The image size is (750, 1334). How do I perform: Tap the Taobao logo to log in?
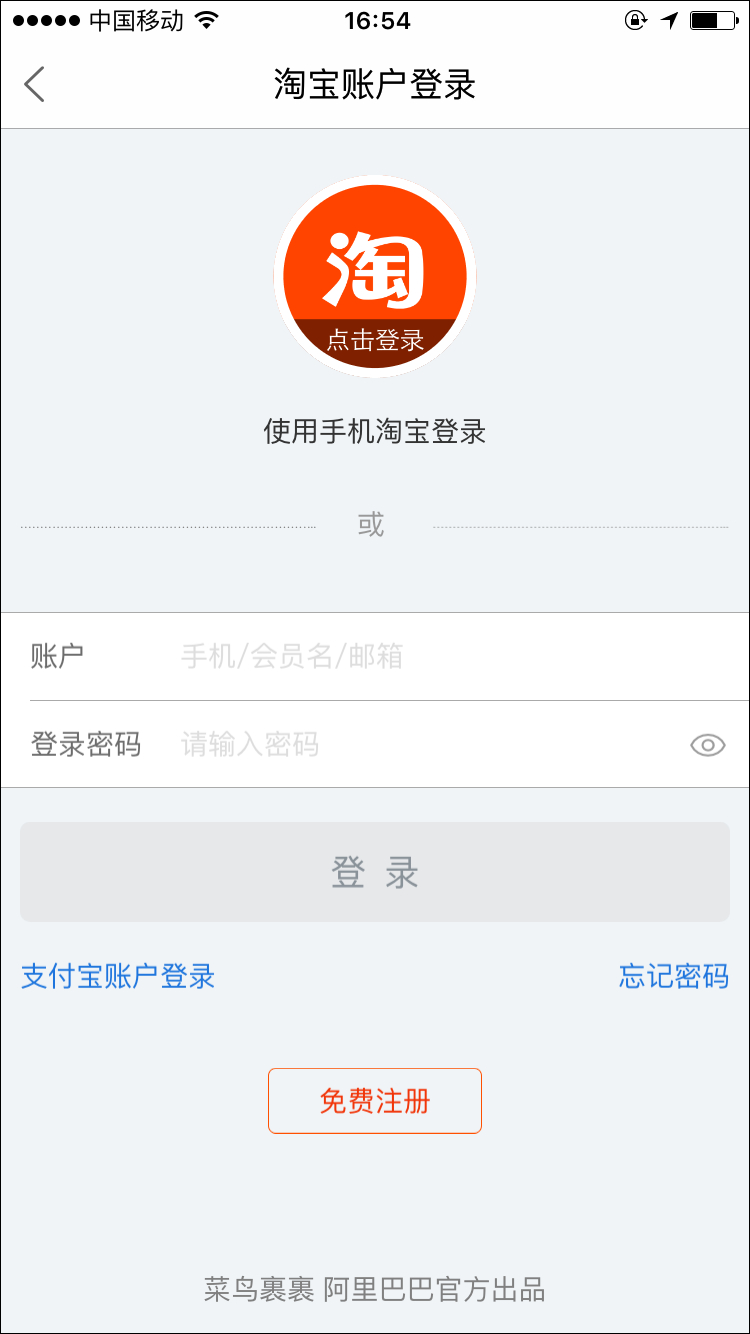pos(375,275)
